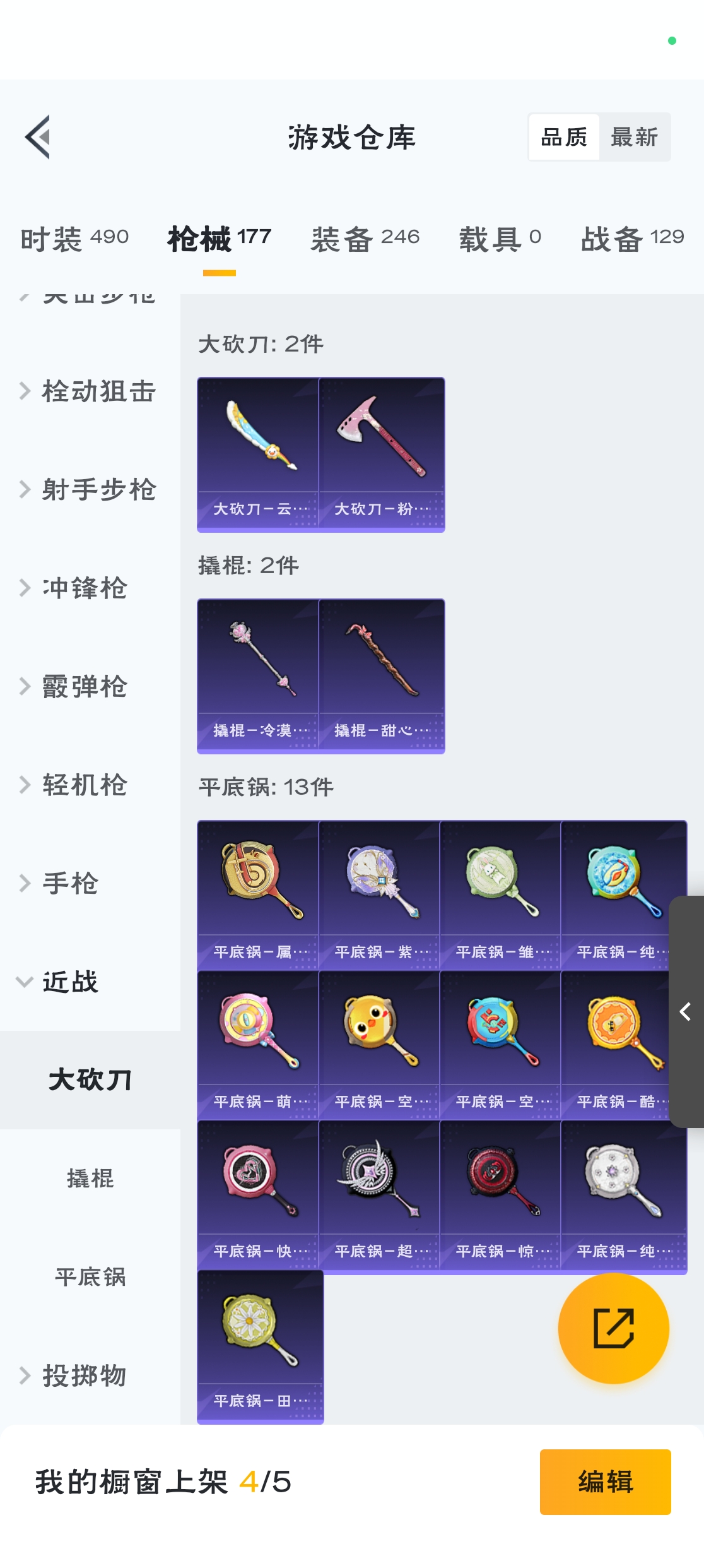Open the side panel arrow handle
704x1568 pixels.
coord(686,1012)
